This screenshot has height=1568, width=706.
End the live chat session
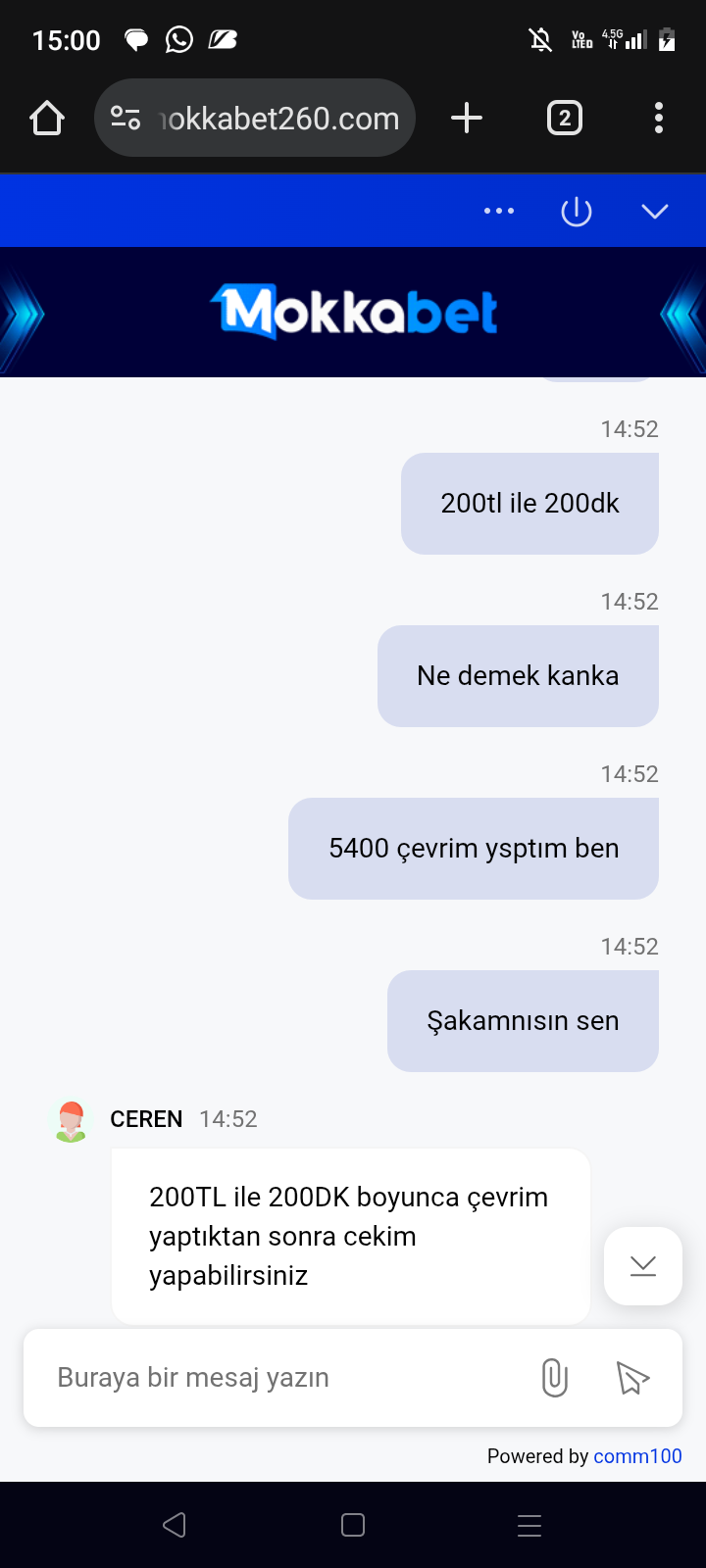[577, 211]
